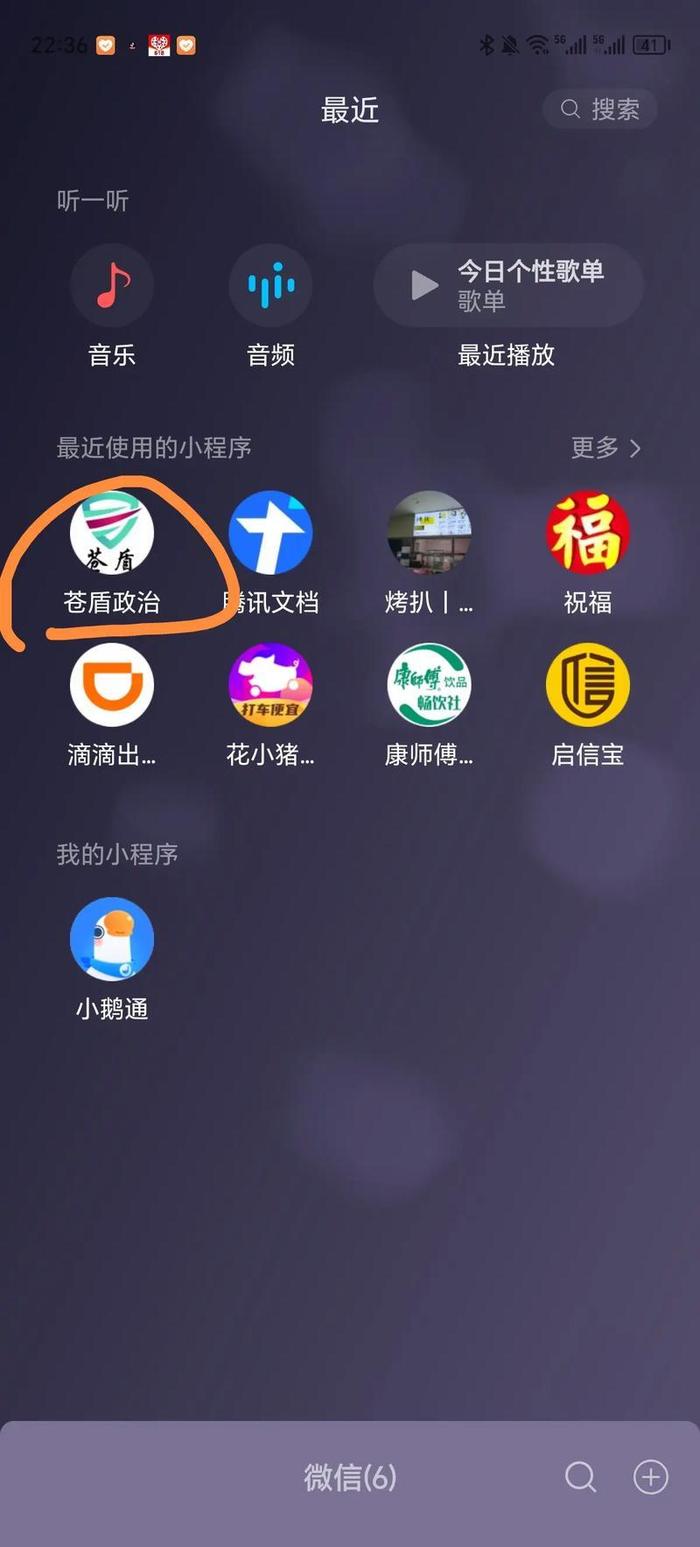This screenshot has width=700, height=1547.
Task: Open the 滴滴出行 mini program
Action: pyautogui.click(x=112, y=685)
